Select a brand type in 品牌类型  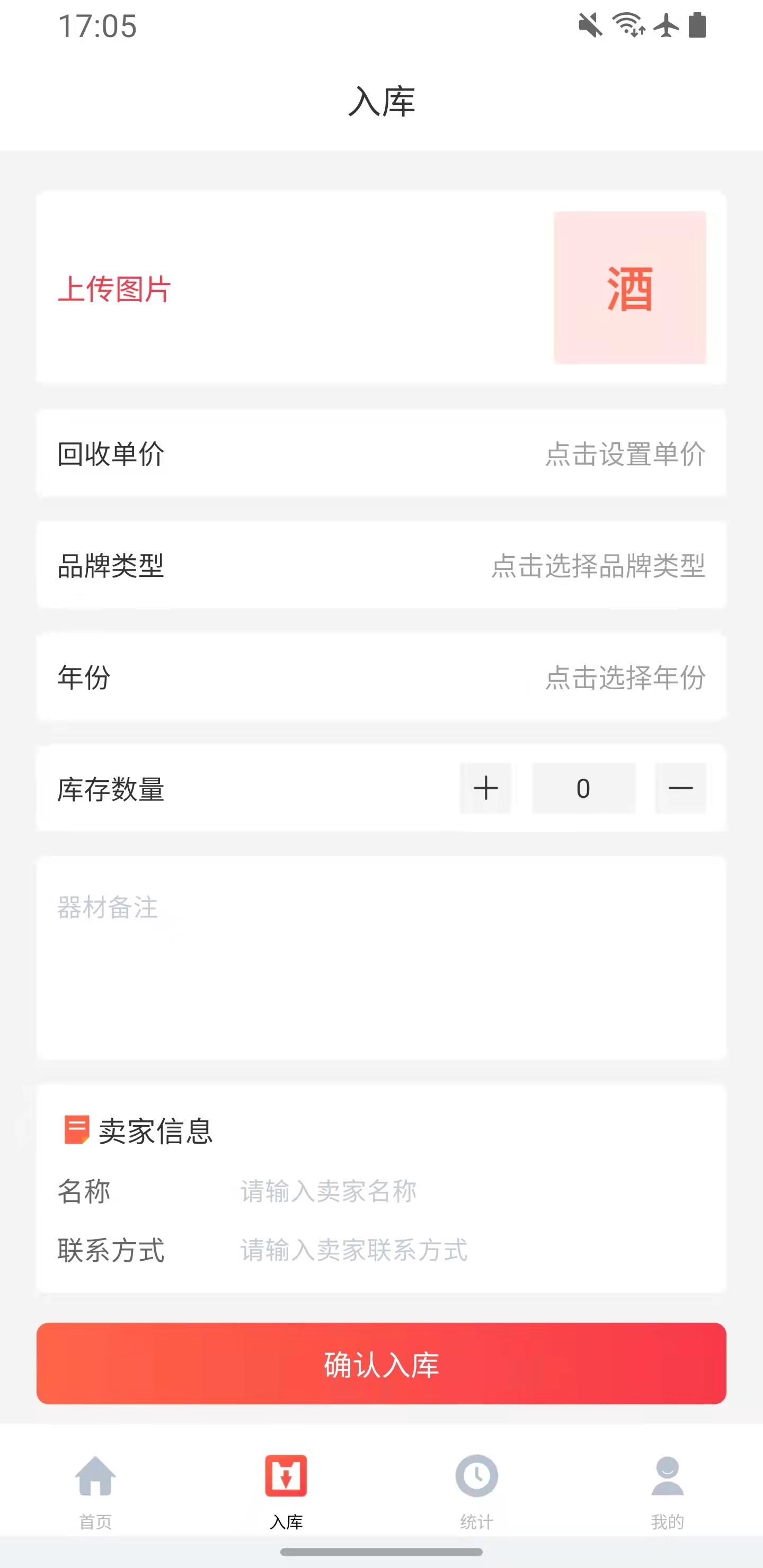point(381,565)
